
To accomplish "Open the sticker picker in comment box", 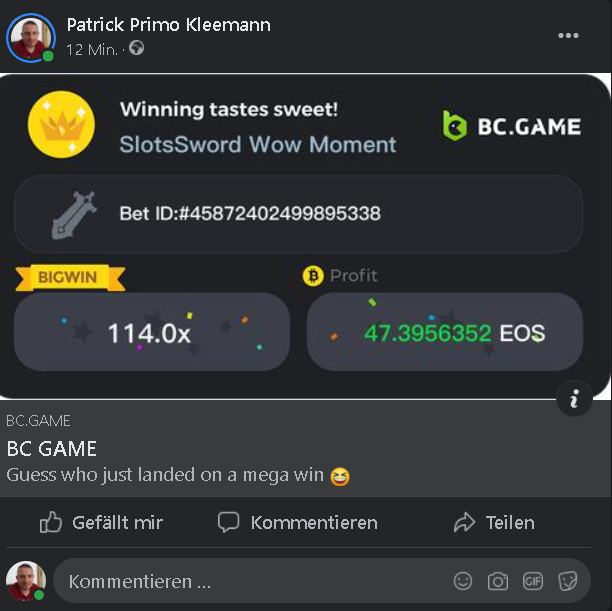I will [567, 581].
